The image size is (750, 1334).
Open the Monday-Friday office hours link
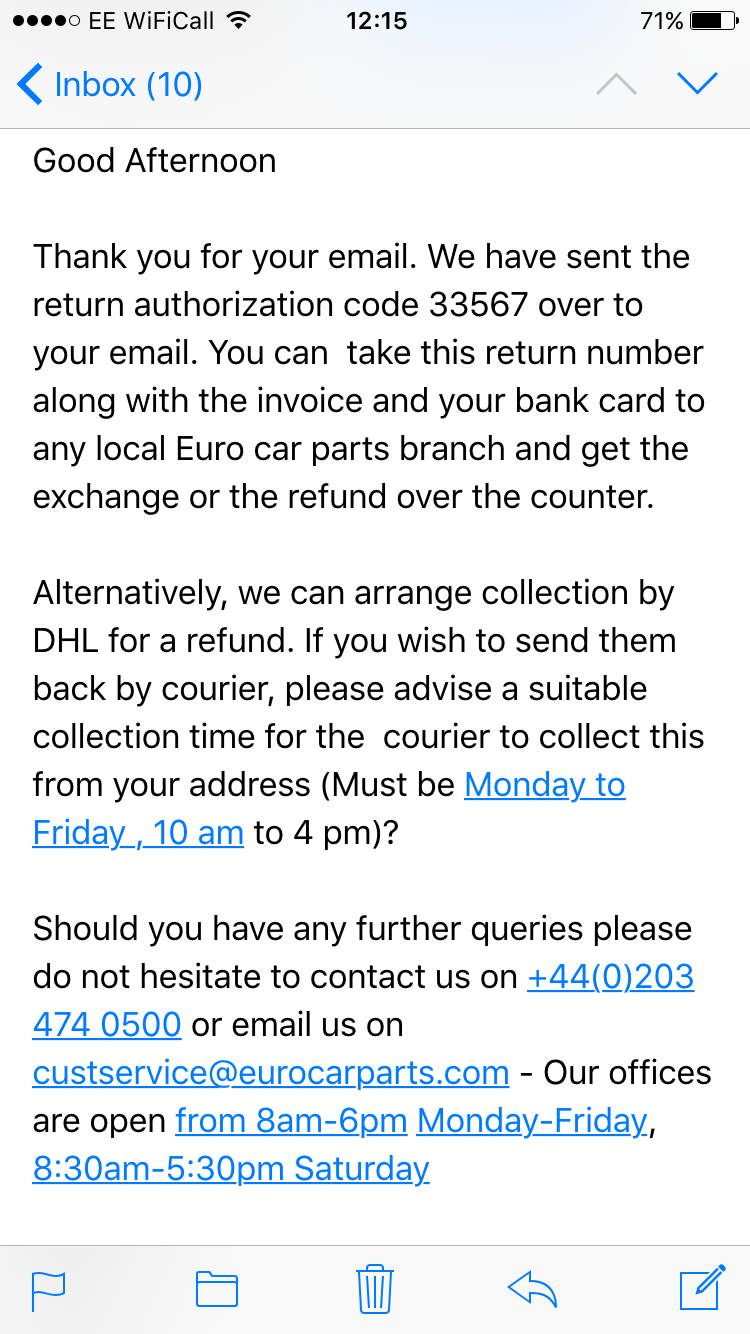click(532, 1121)
